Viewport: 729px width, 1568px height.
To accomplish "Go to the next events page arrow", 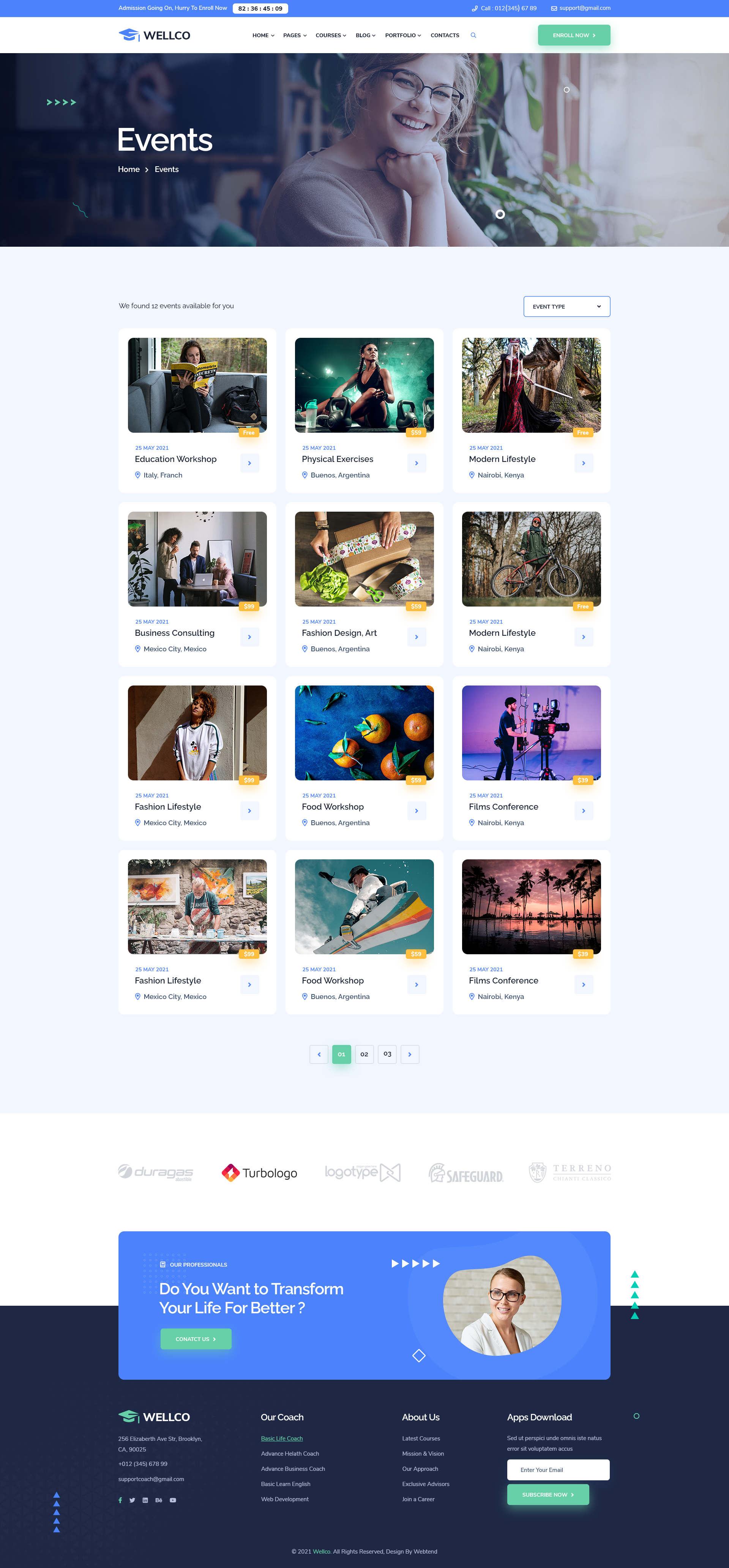I will [x=410, y=1054].
